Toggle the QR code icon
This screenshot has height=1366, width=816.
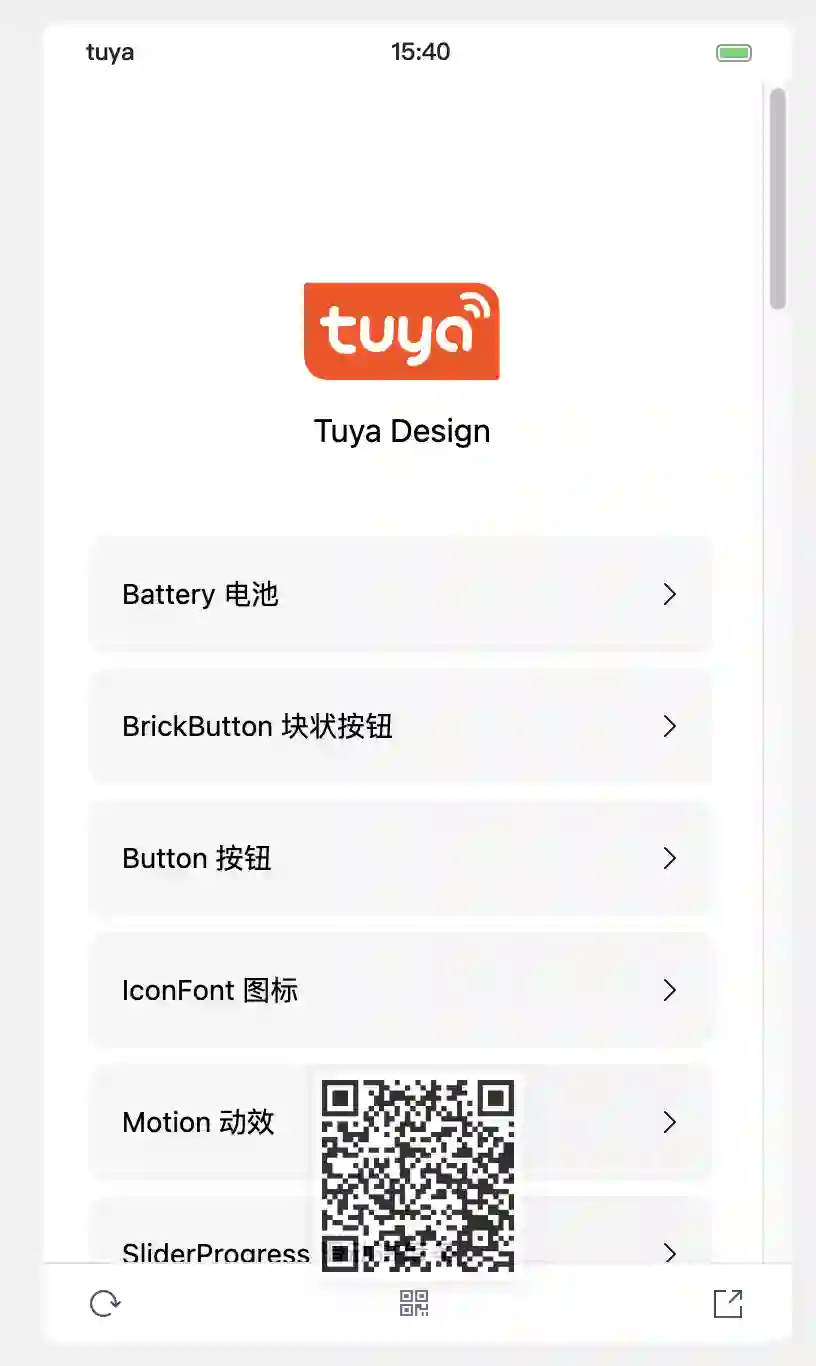[414, 1304]
